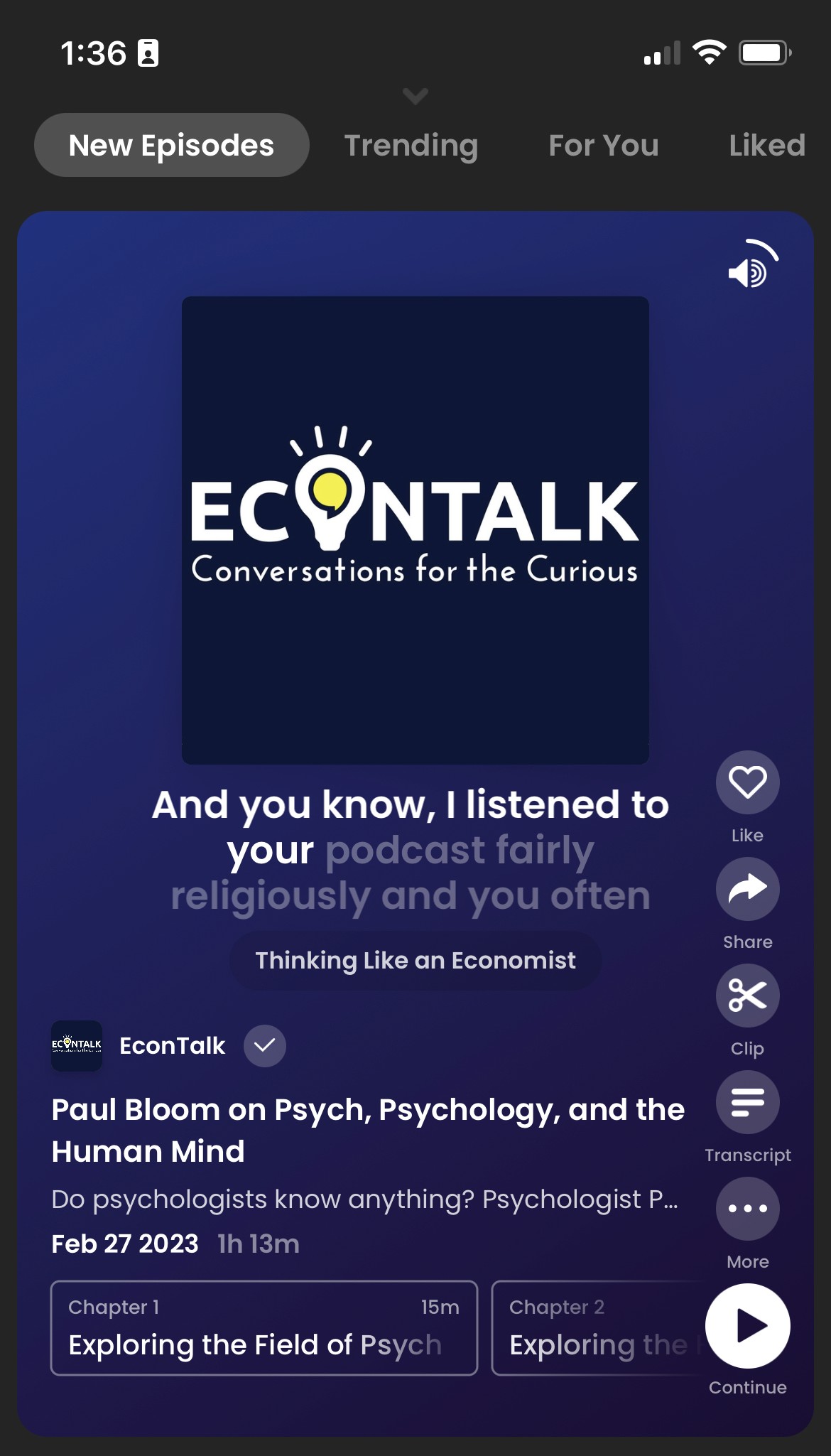Like this EconTalk episode
831x1456 pixels.
[747, 782]
